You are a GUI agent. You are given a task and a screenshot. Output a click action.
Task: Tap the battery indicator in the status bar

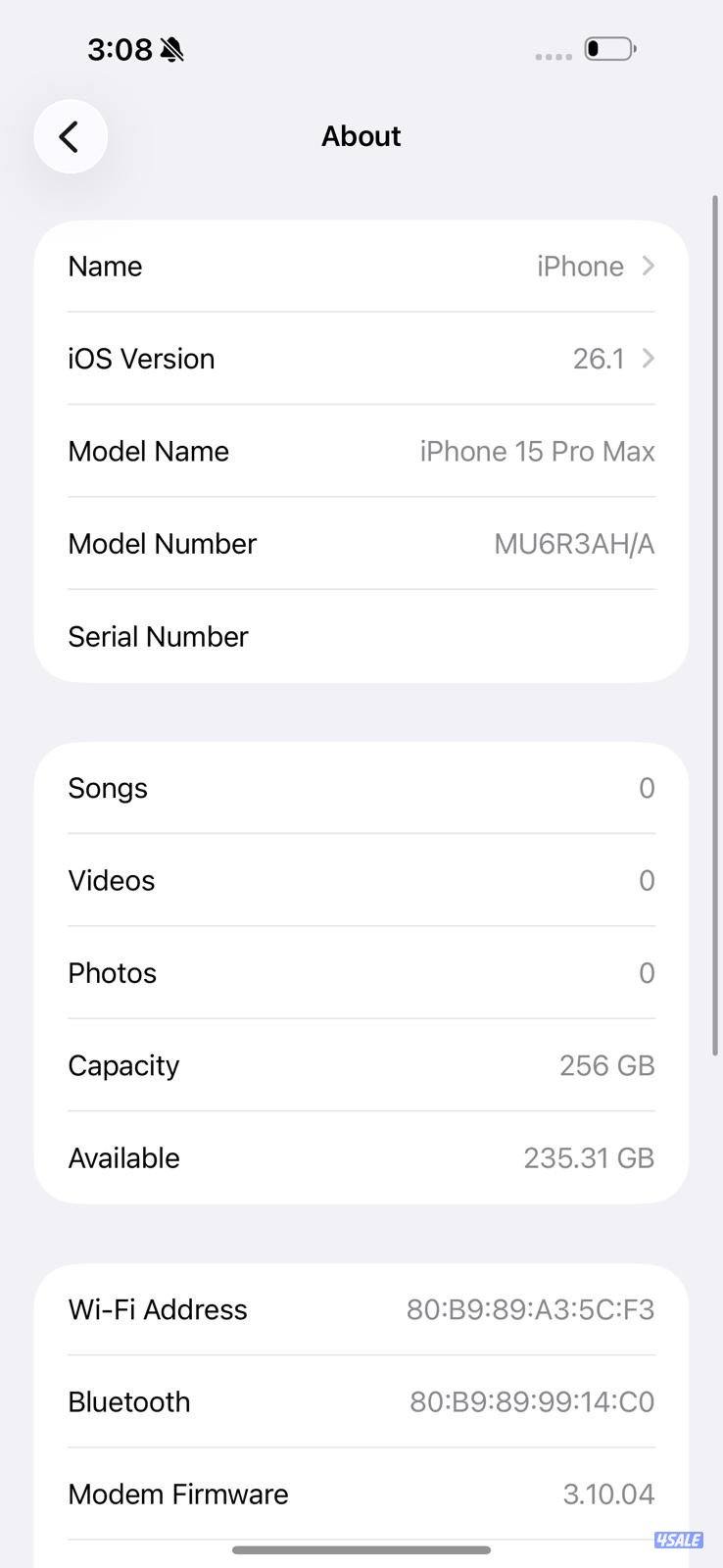click(x=607, y=48)
